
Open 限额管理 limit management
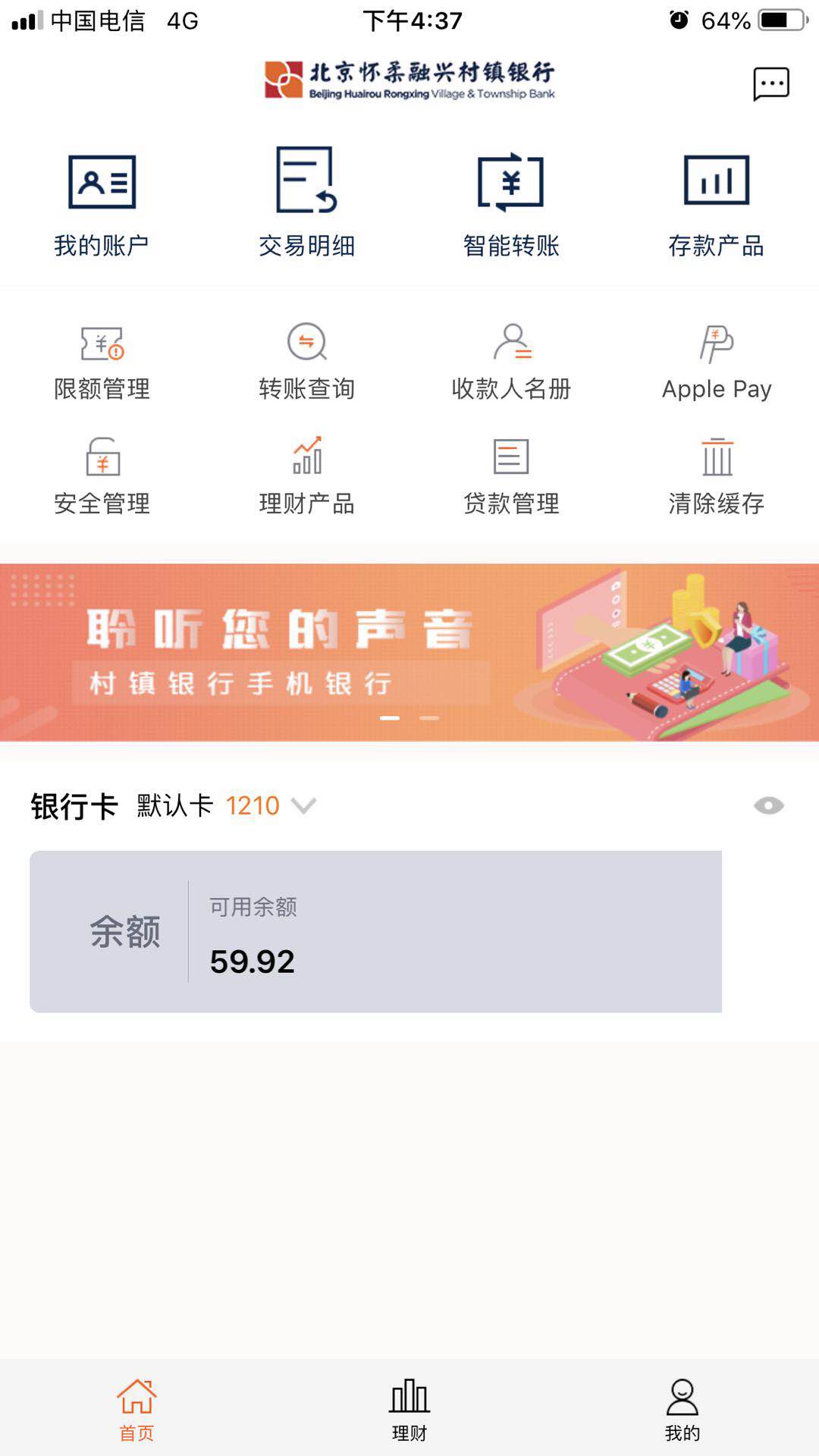[102, 362]
